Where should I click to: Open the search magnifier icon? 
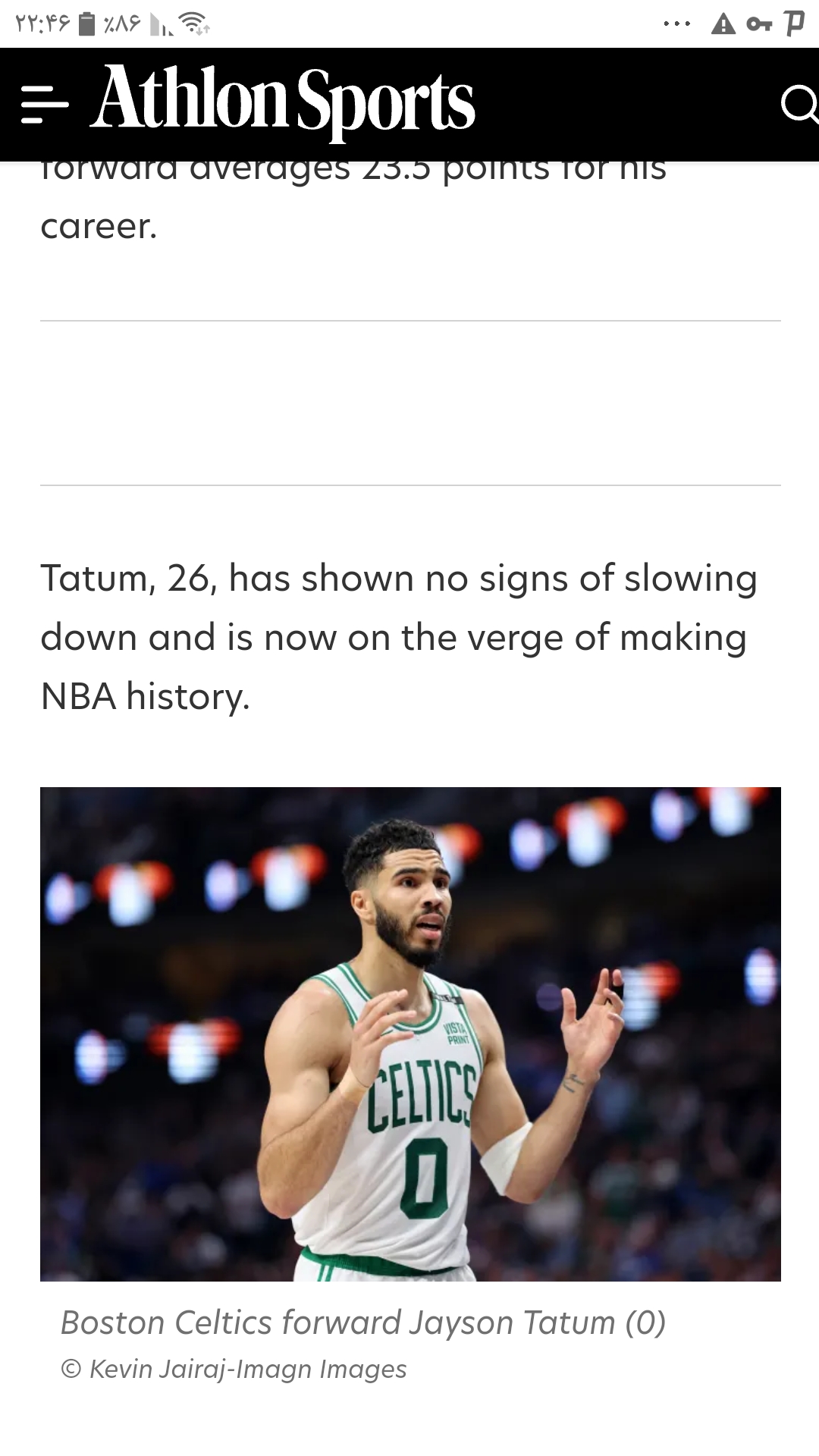coord(800,105)
